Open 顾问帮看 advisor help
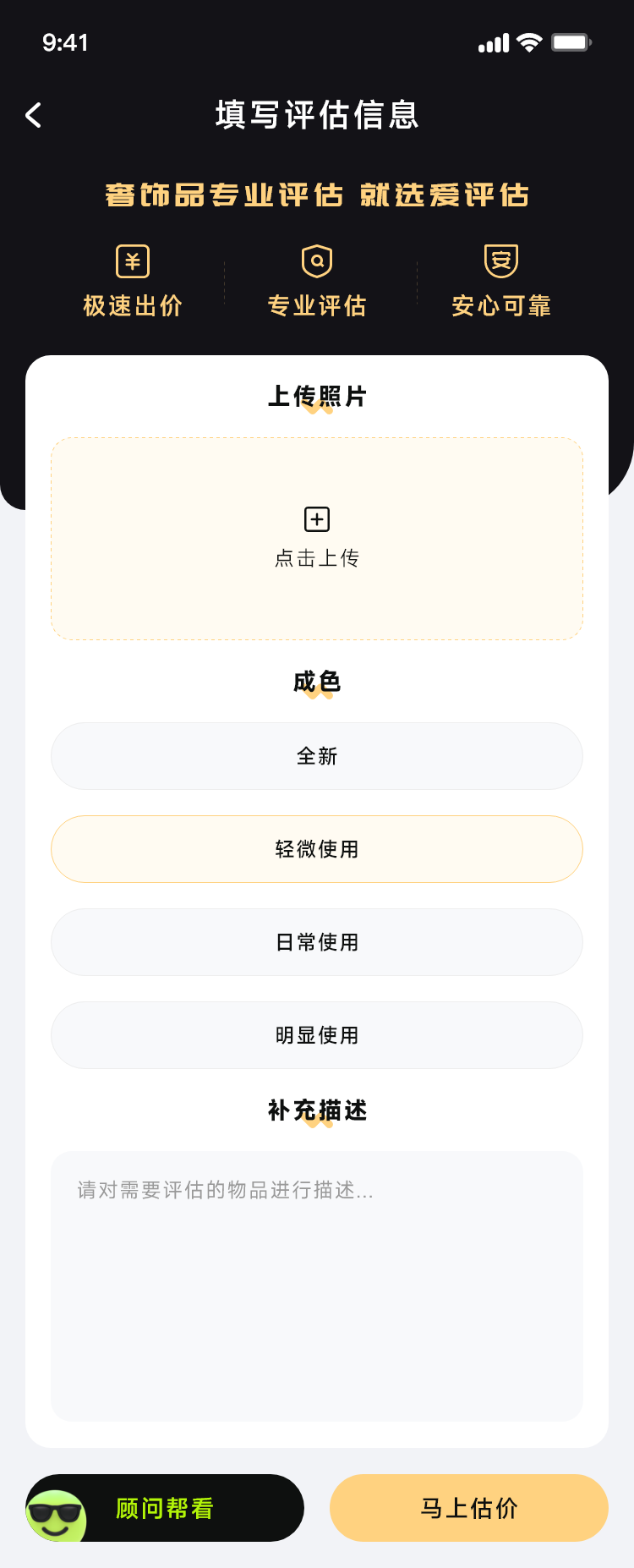This screenshot has height=1568, width=634. click(x=165, y=1508)
